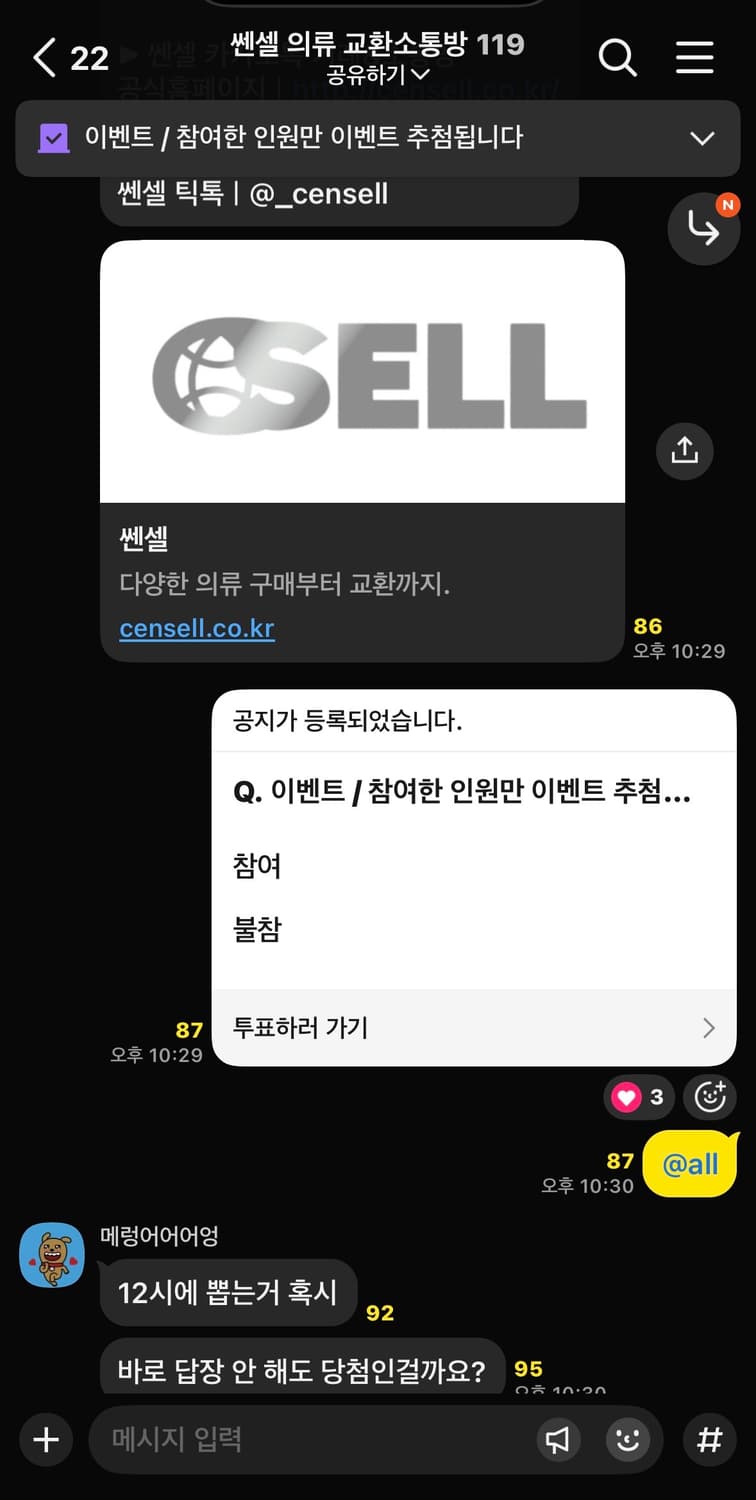Screen dimensions: 756x1500
Task: Tap the yellow @all mention message
Action: pyautogui.click(x=690, y=1164)
